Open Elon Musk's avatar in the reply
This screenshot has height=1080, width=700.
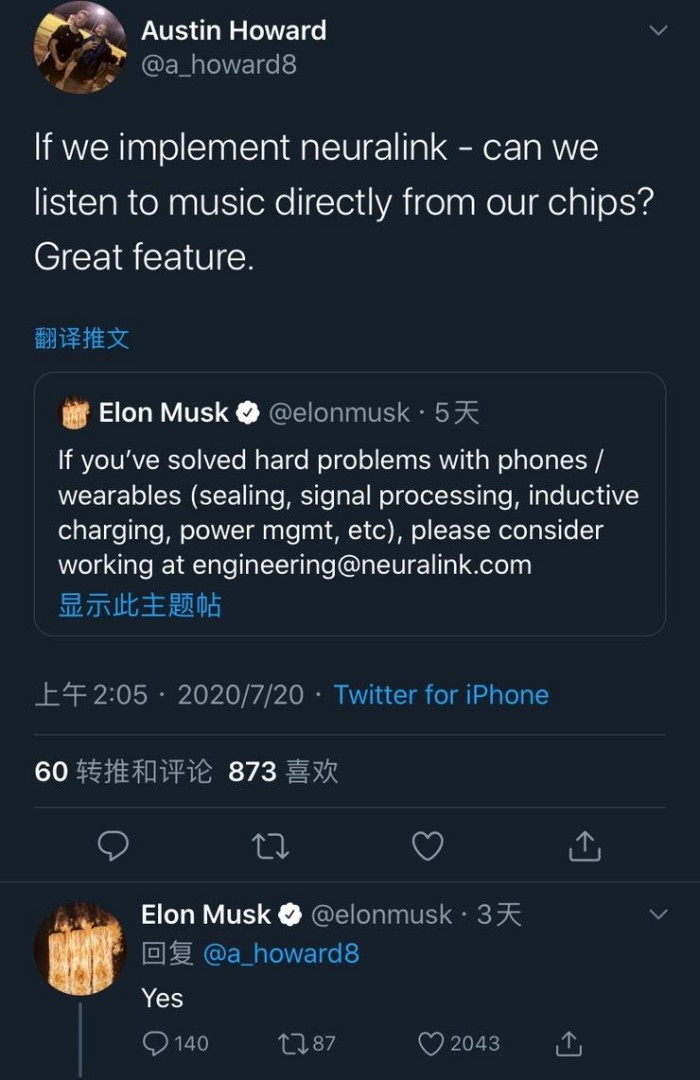pos(80,949)
